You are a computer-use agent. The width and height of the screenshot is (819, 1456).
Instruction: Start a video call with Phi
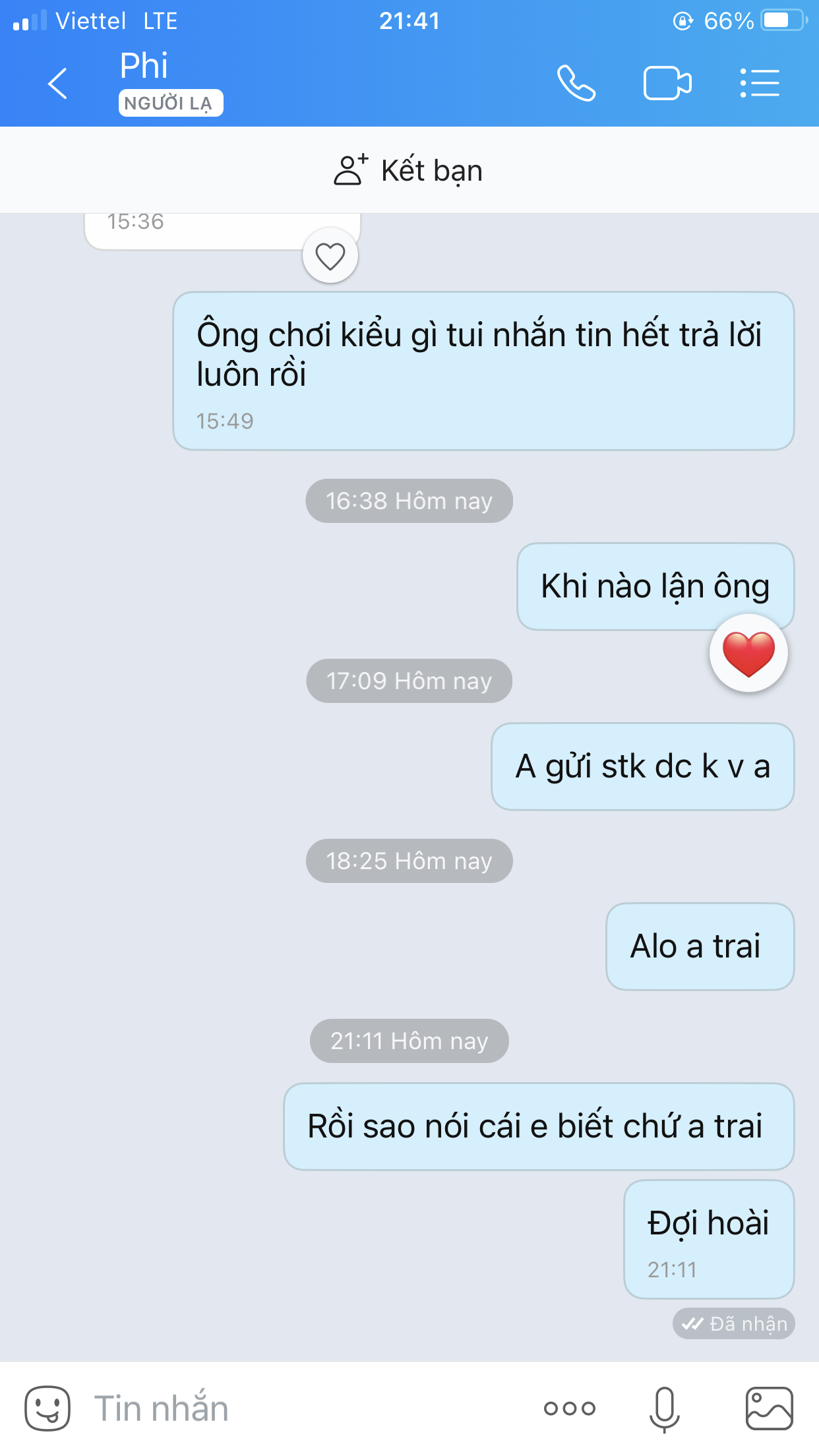pyautogui.click(x=667, y=83)
